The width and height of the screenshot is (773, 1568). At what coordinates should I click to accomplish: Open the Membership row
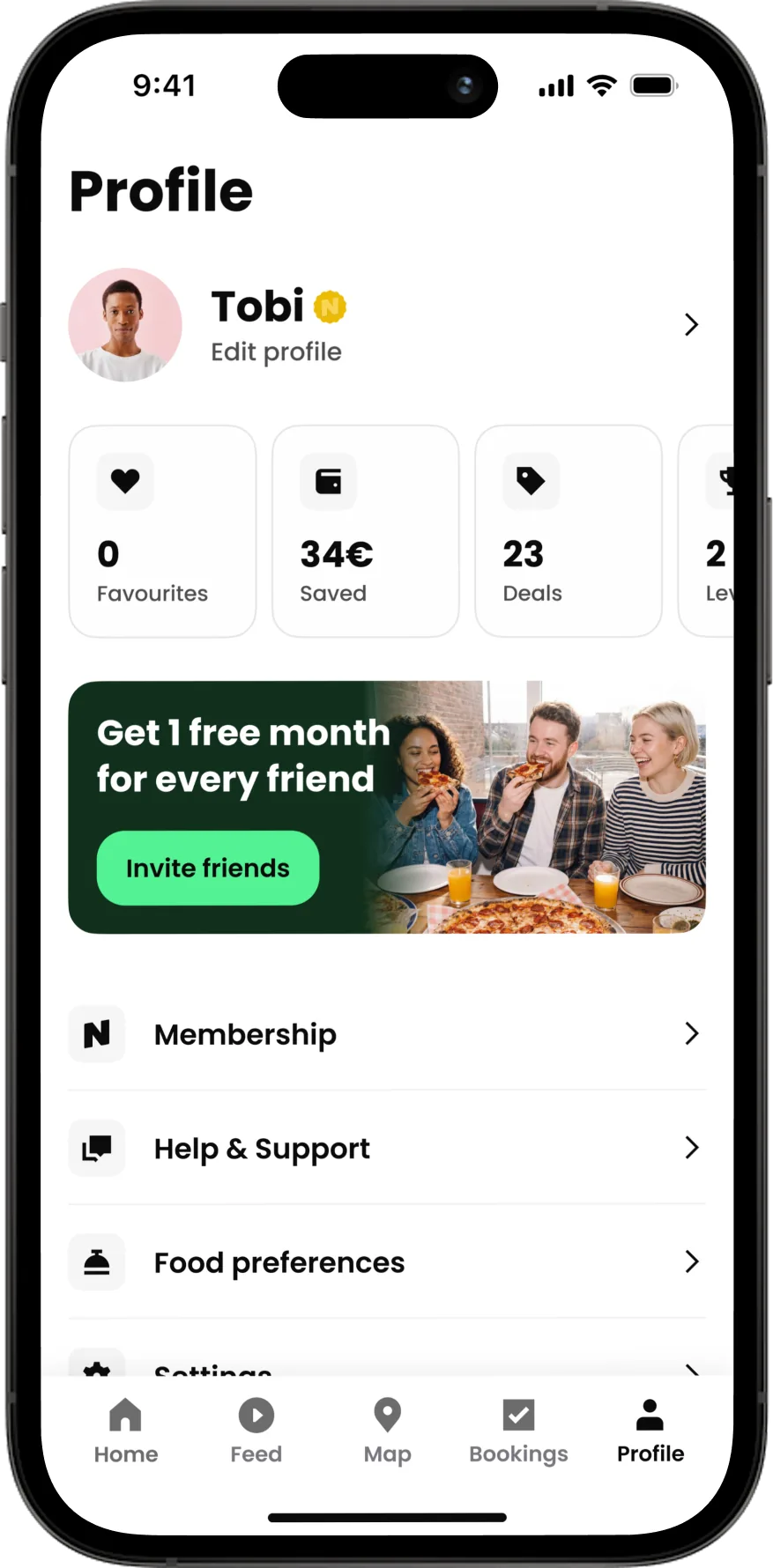tap(386, 1033)
